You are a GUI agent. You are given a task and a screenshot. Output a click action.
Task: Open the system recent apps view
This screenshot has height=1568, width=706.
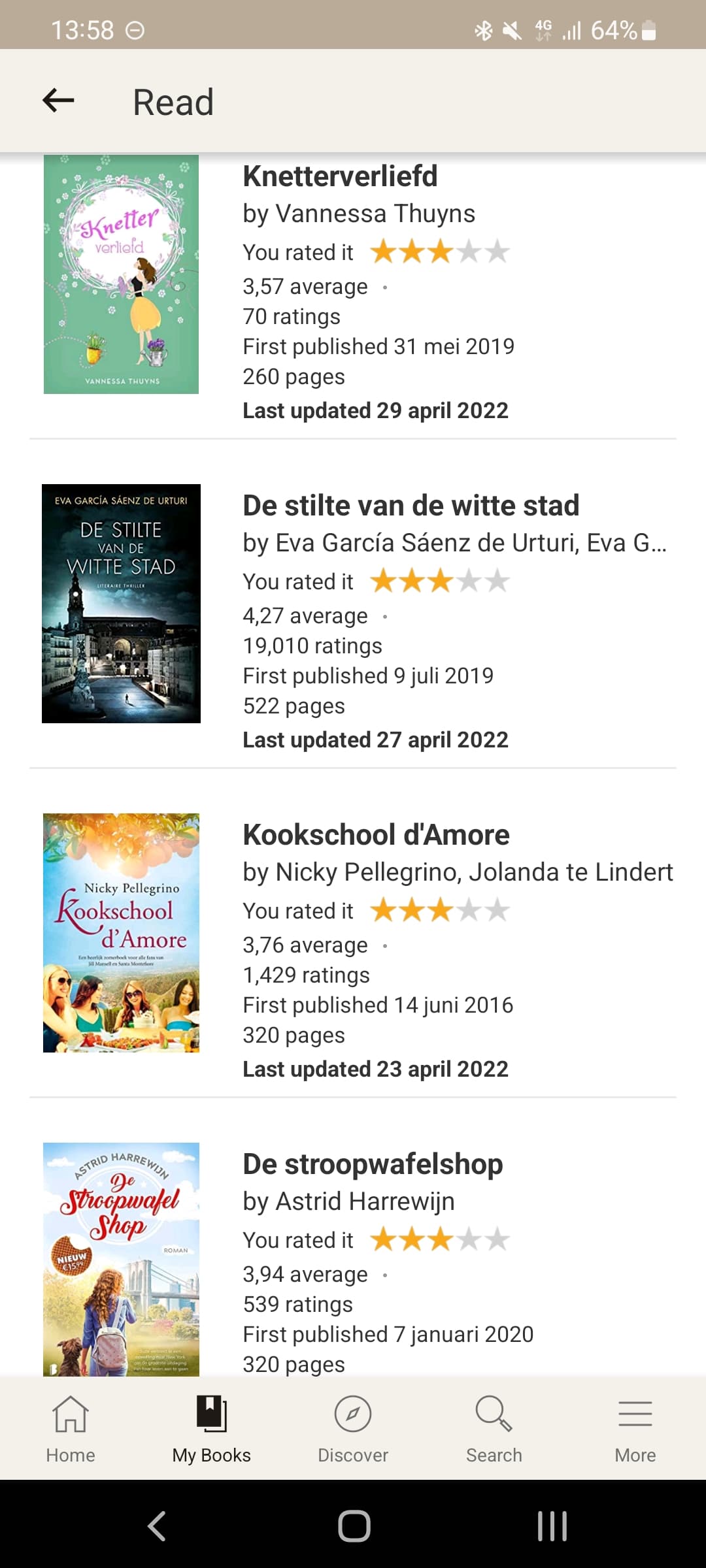point(552,1526)
